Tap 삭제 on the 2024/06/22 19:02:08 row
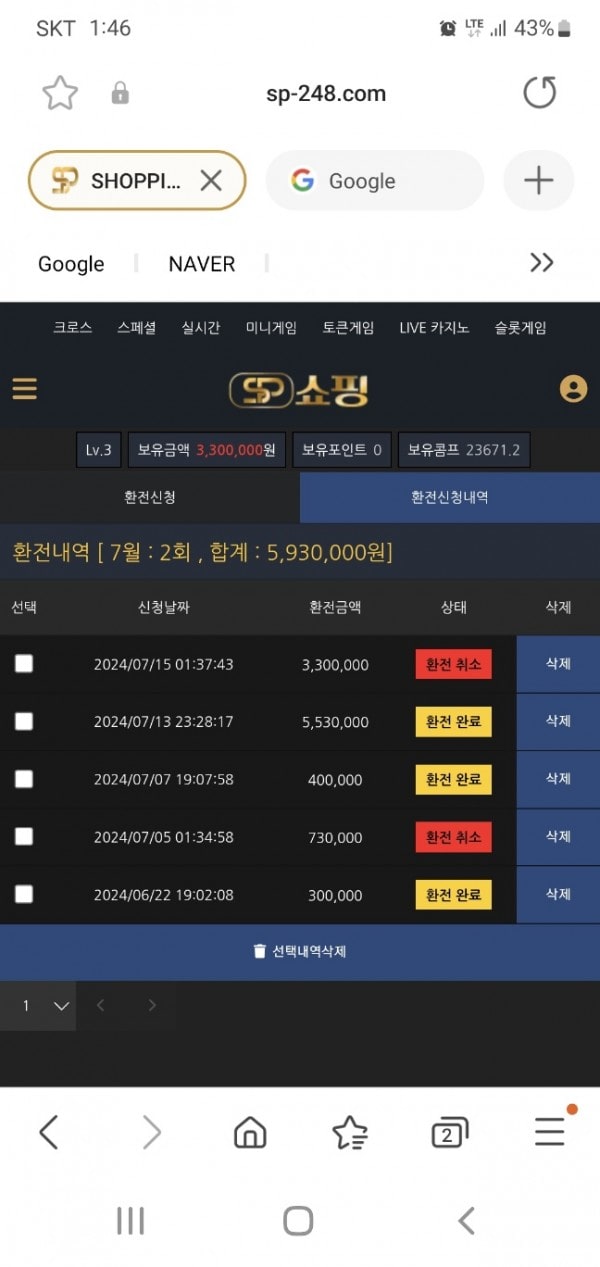Viewport: 600px width, 1267px height. click(558, 894)
